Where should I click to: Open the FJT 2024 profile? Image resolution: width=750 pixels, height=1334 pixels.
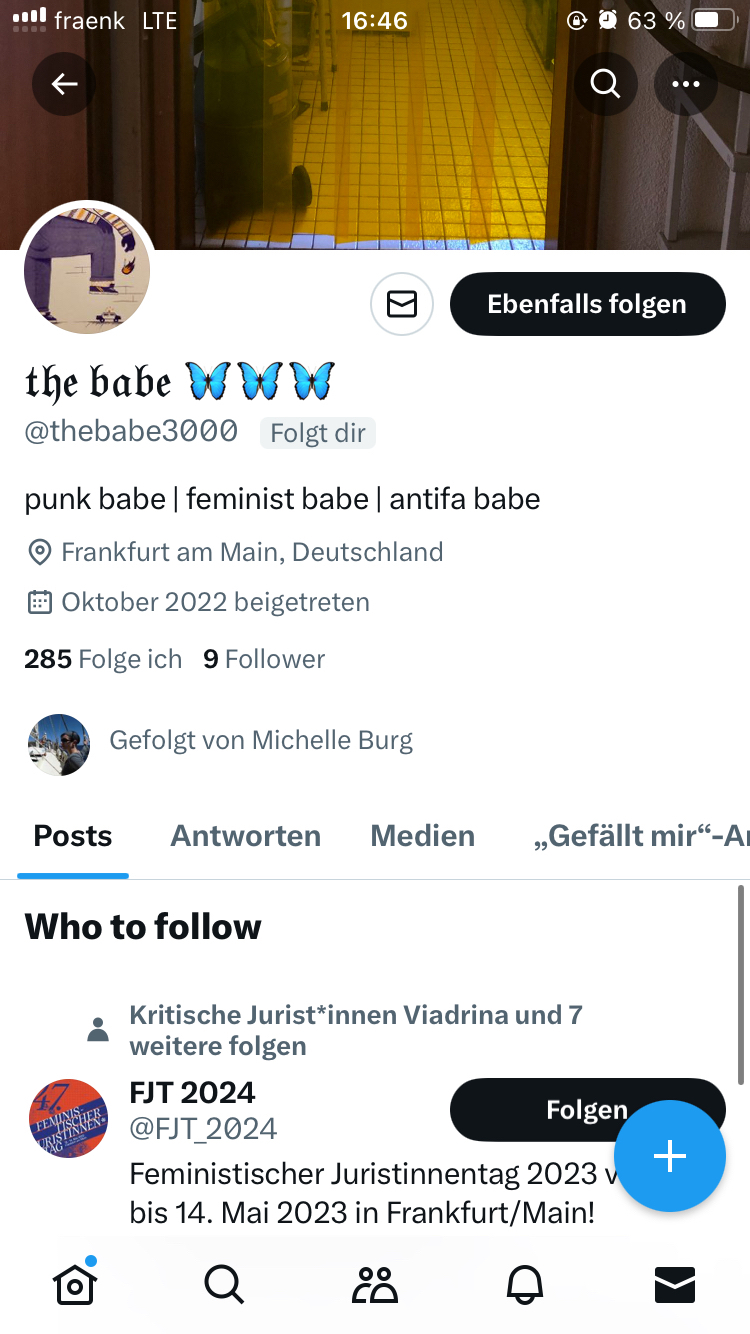click(x=192, y=1092)
